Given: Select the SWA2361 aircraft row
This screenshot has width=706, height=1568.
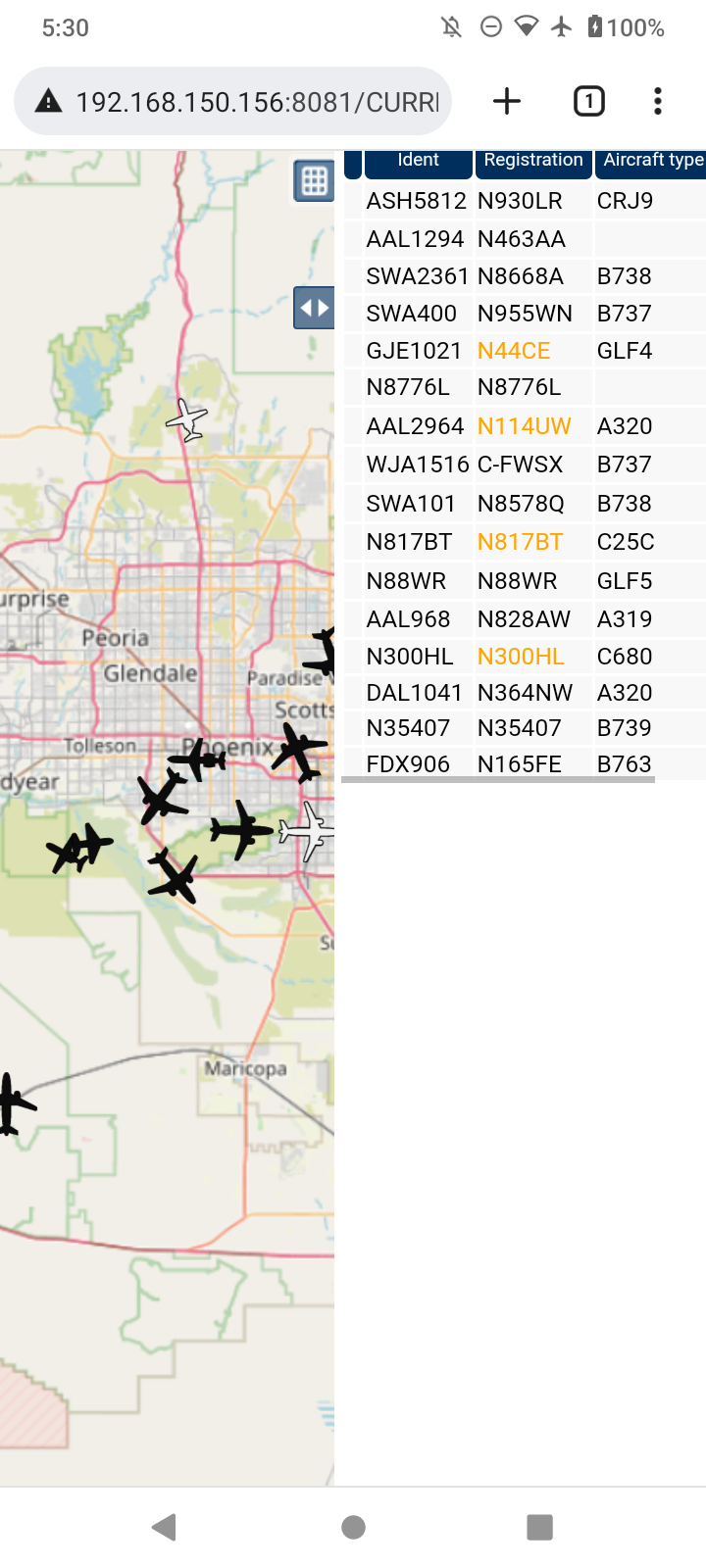Looking at the screenshot, I should (x=525, y=276).
